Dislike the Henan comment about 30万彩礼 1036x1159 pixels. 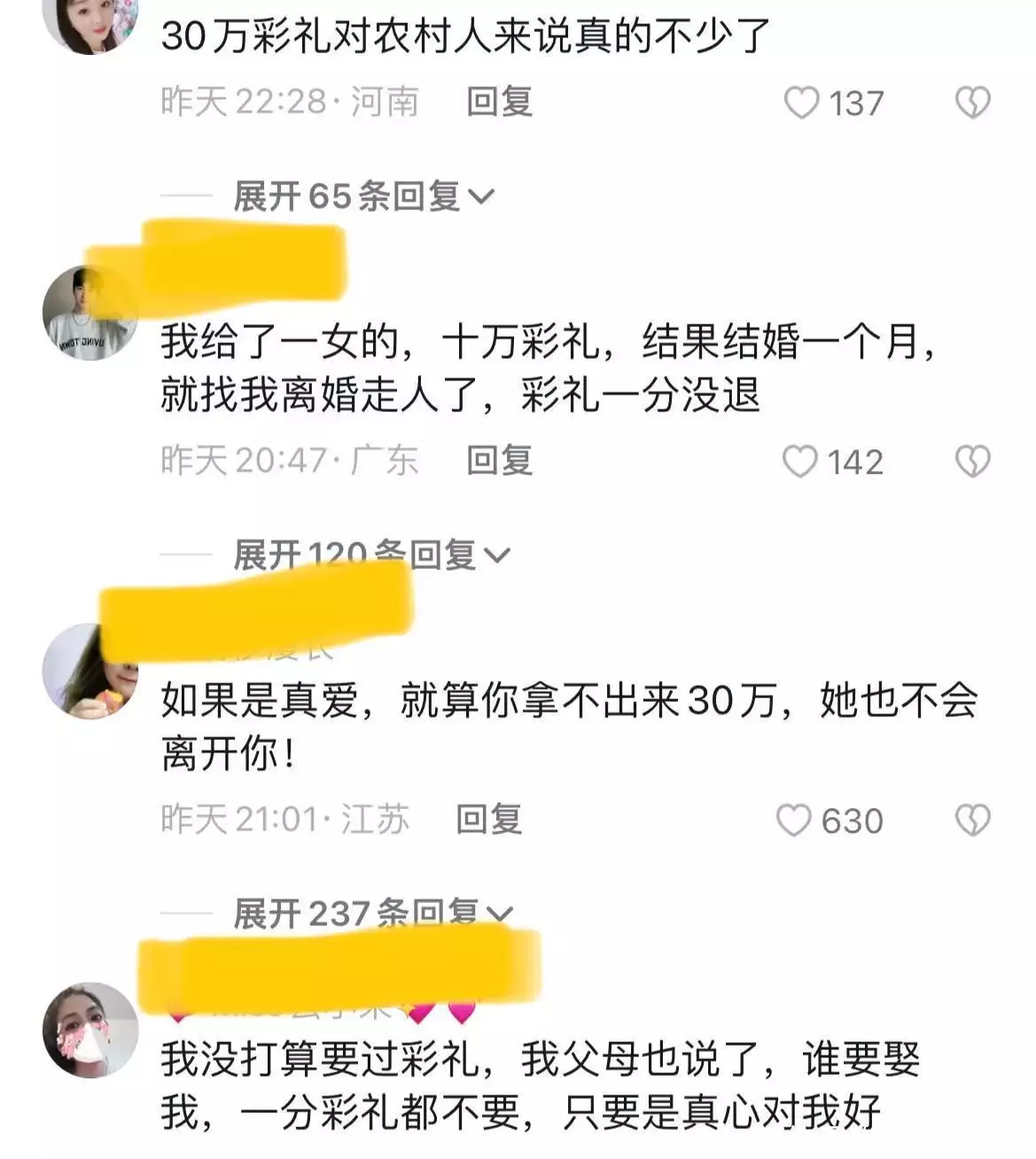972,103
